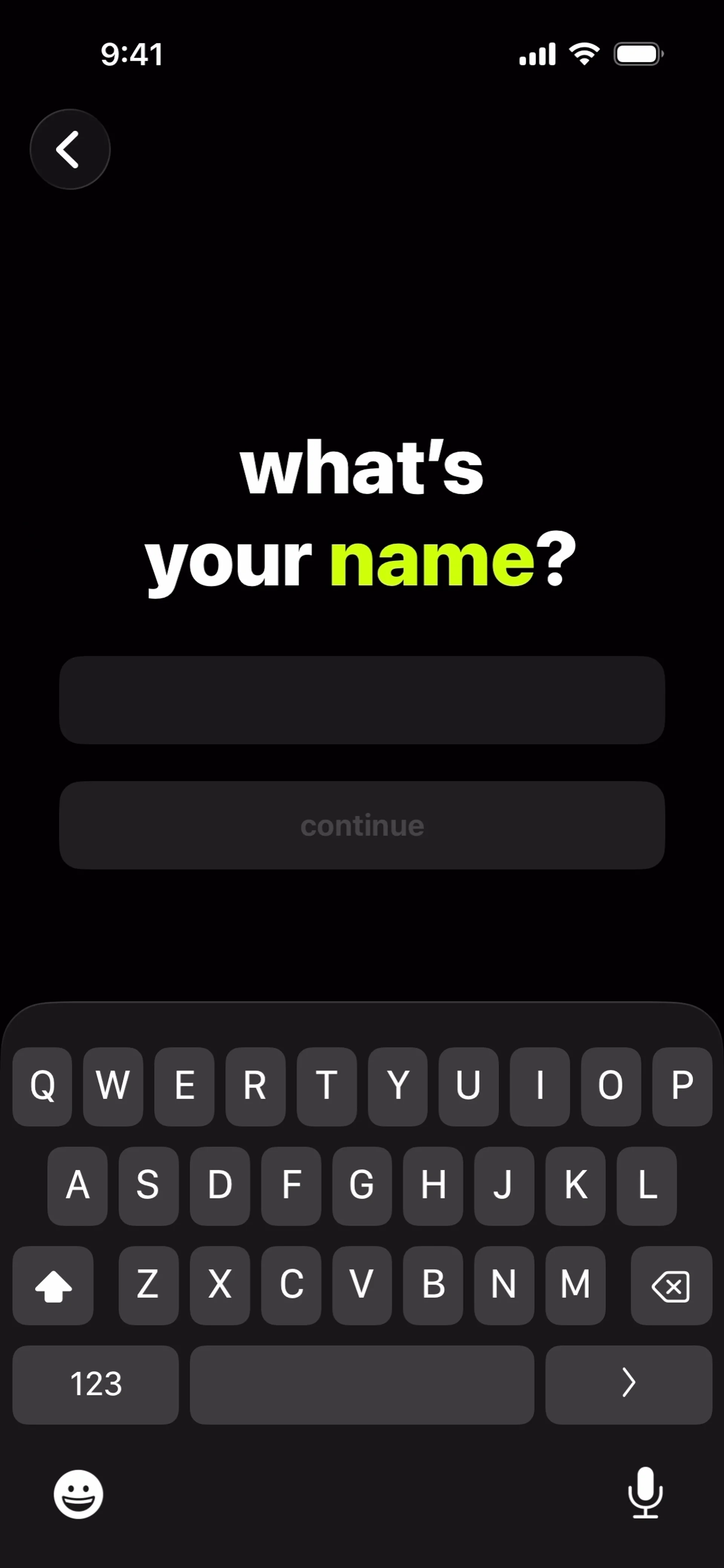Go back using the arrow button
724x1568 pixels.
(70, 149)
